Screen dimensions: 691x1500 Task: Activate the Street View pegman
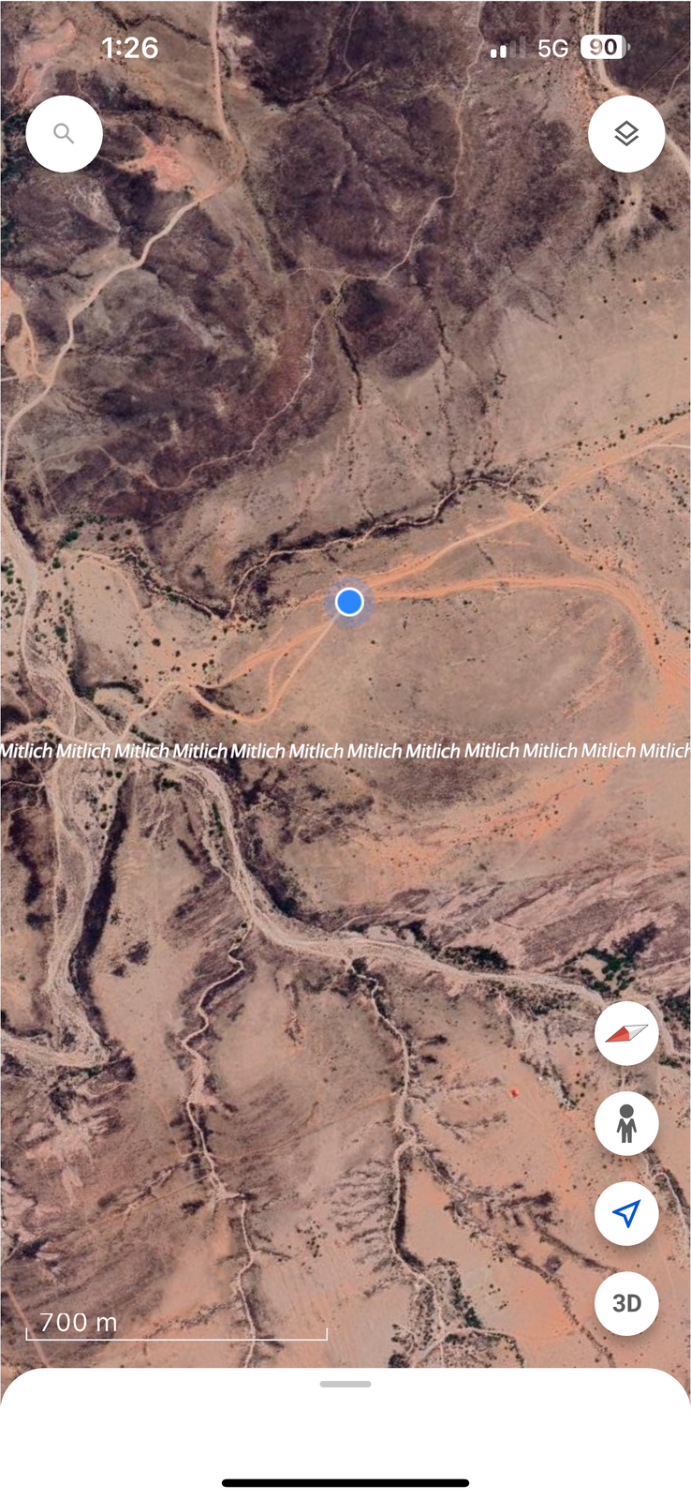(627, 1124)
